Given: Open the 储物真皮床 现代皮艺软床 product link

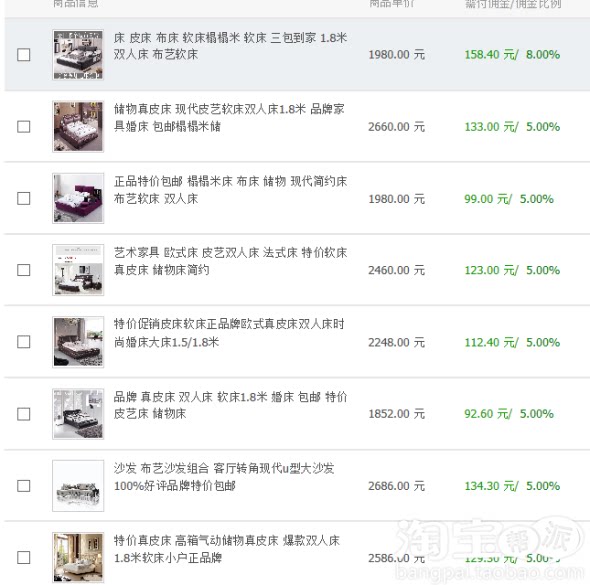Looking at the screenshot, I should 229,118.
